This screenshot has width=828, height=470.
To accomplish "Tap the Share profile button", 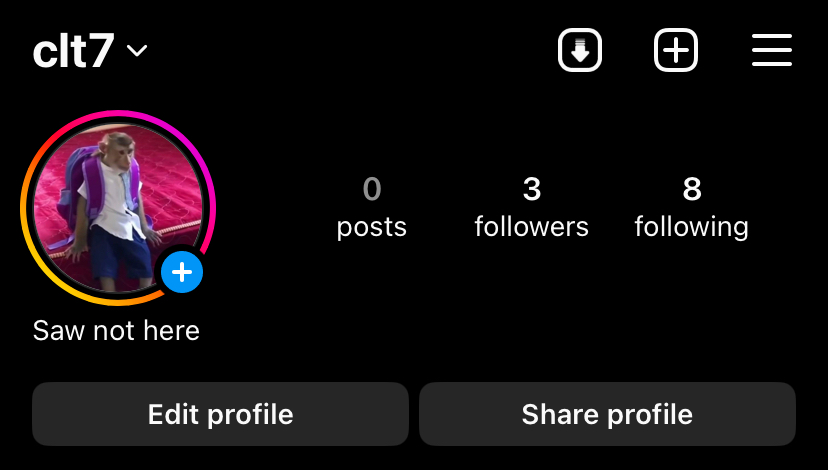I will point(607,414).
